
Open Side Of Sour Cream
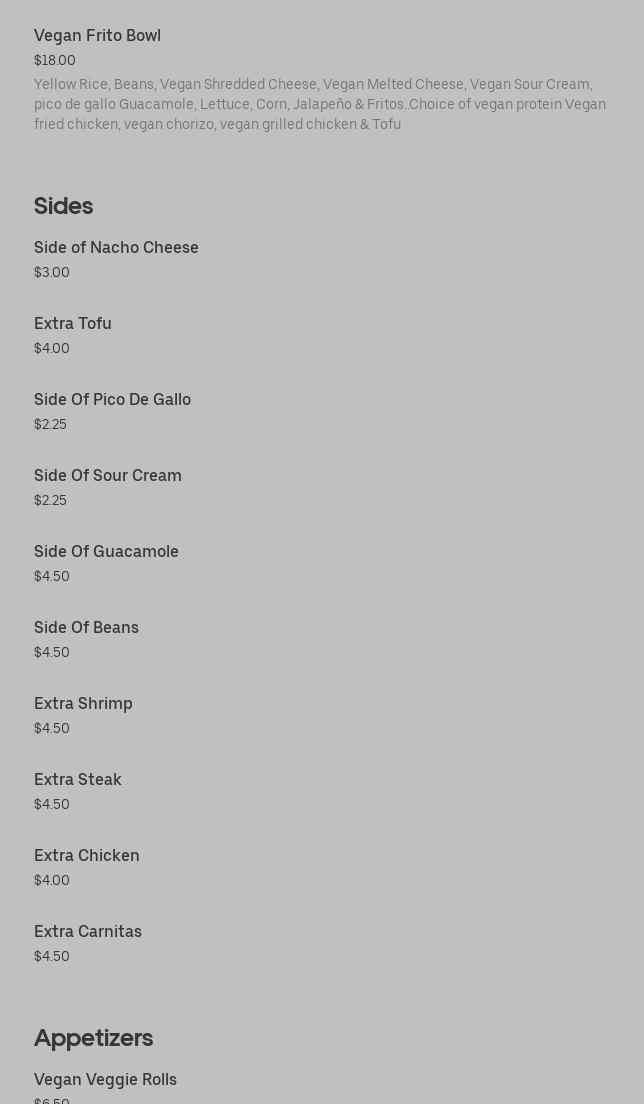[x=108, y=476]
